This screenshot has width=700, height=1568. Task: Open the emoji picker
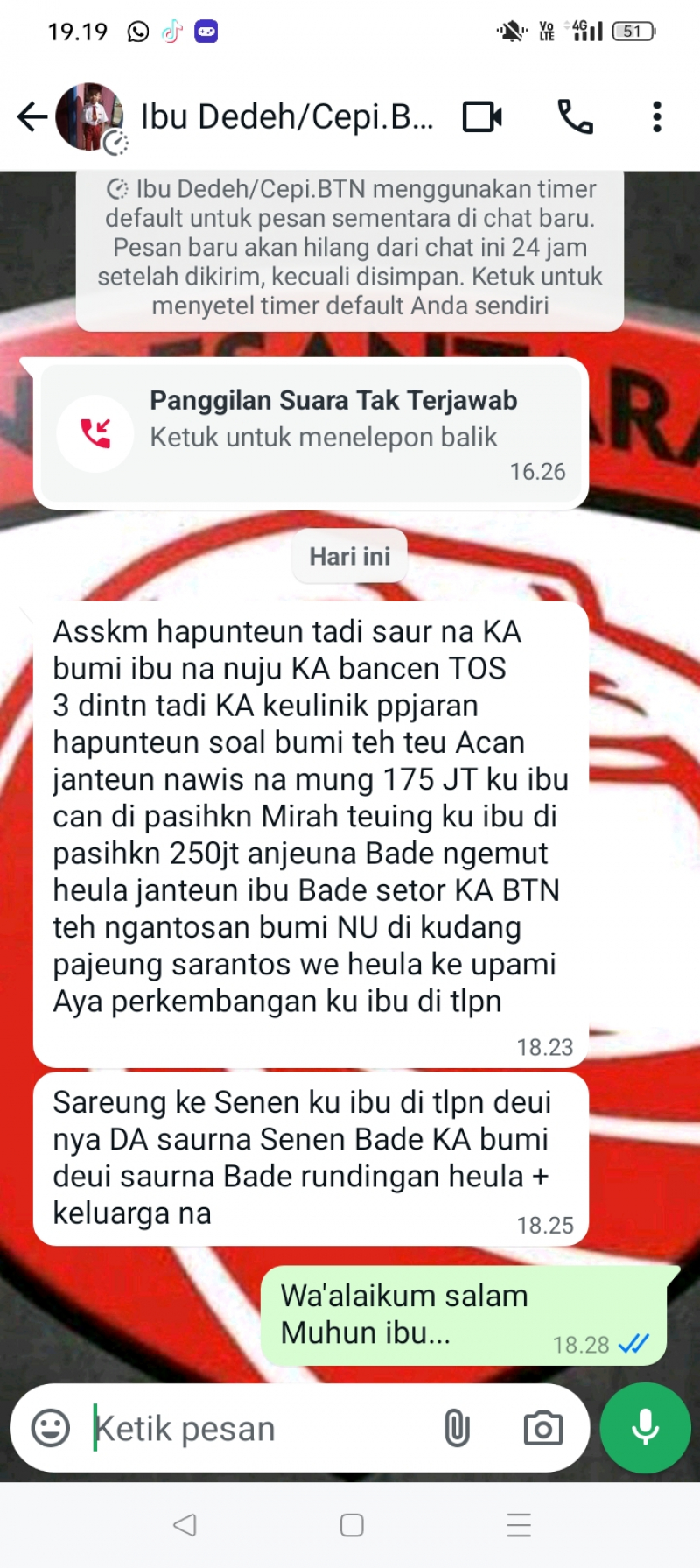point(51,1428)
